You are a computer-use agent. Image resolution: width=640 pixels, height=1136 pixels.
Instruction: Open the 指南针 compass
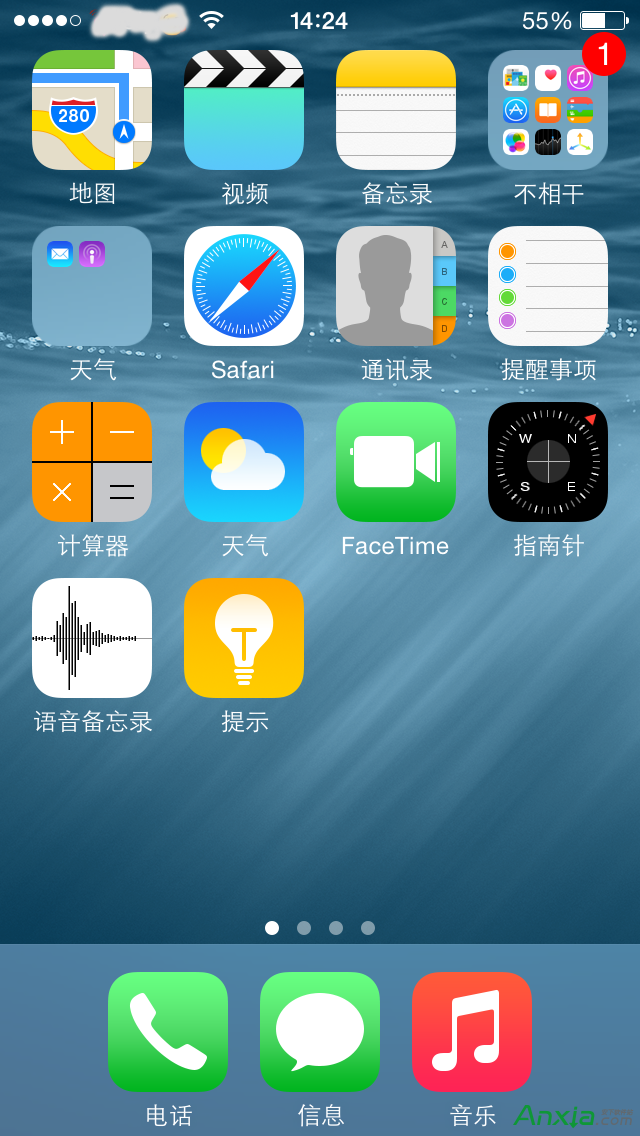pos(548,462)
